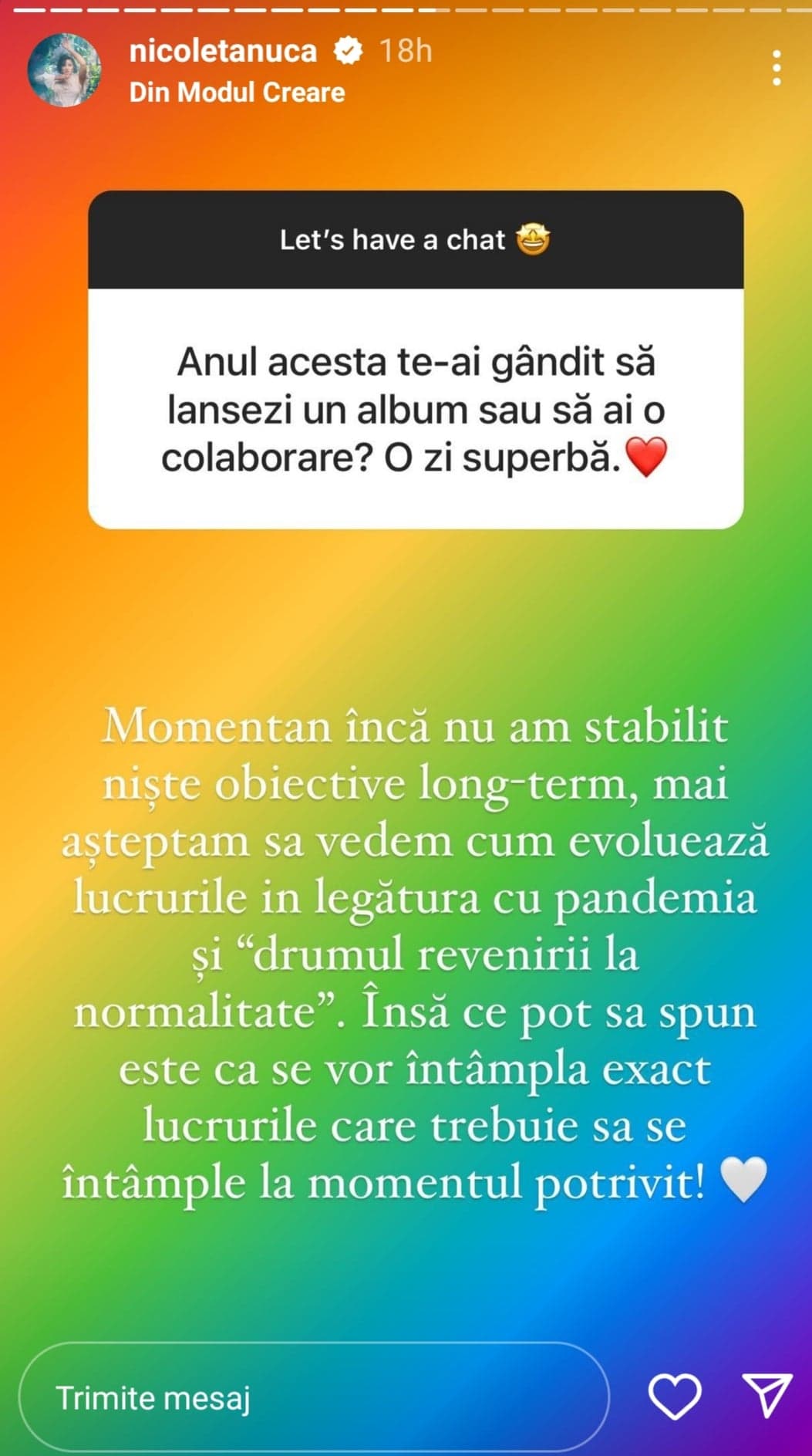The width and height of the screenshot is (812, 1456).
Task: Open nicoletanuca's profile picture
Action: pyautogui.click(x=65, y=70)
